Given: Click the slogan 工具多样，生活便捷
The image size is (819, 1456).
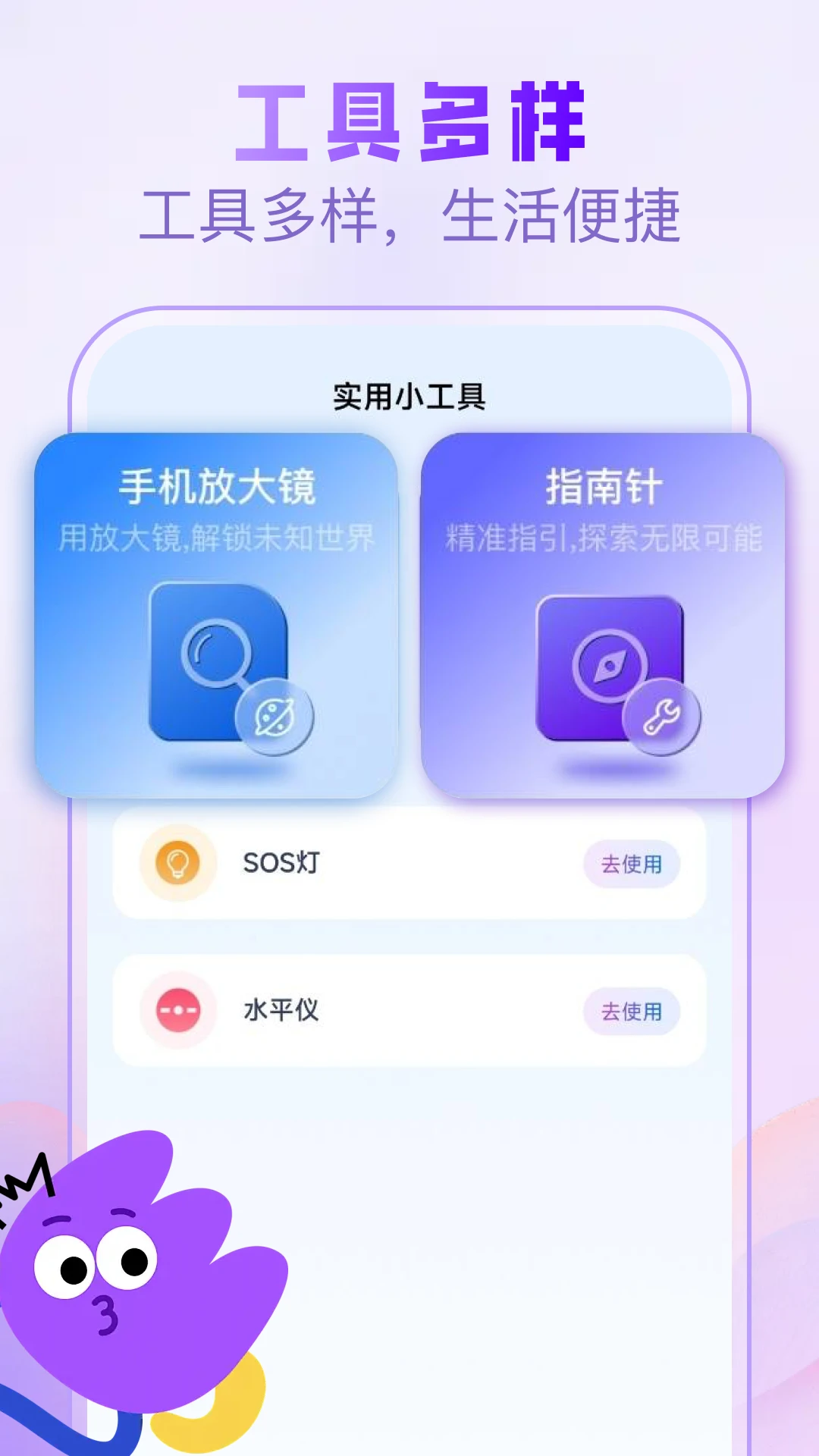Looking at the screenshot, I should [x=409, y=215].
